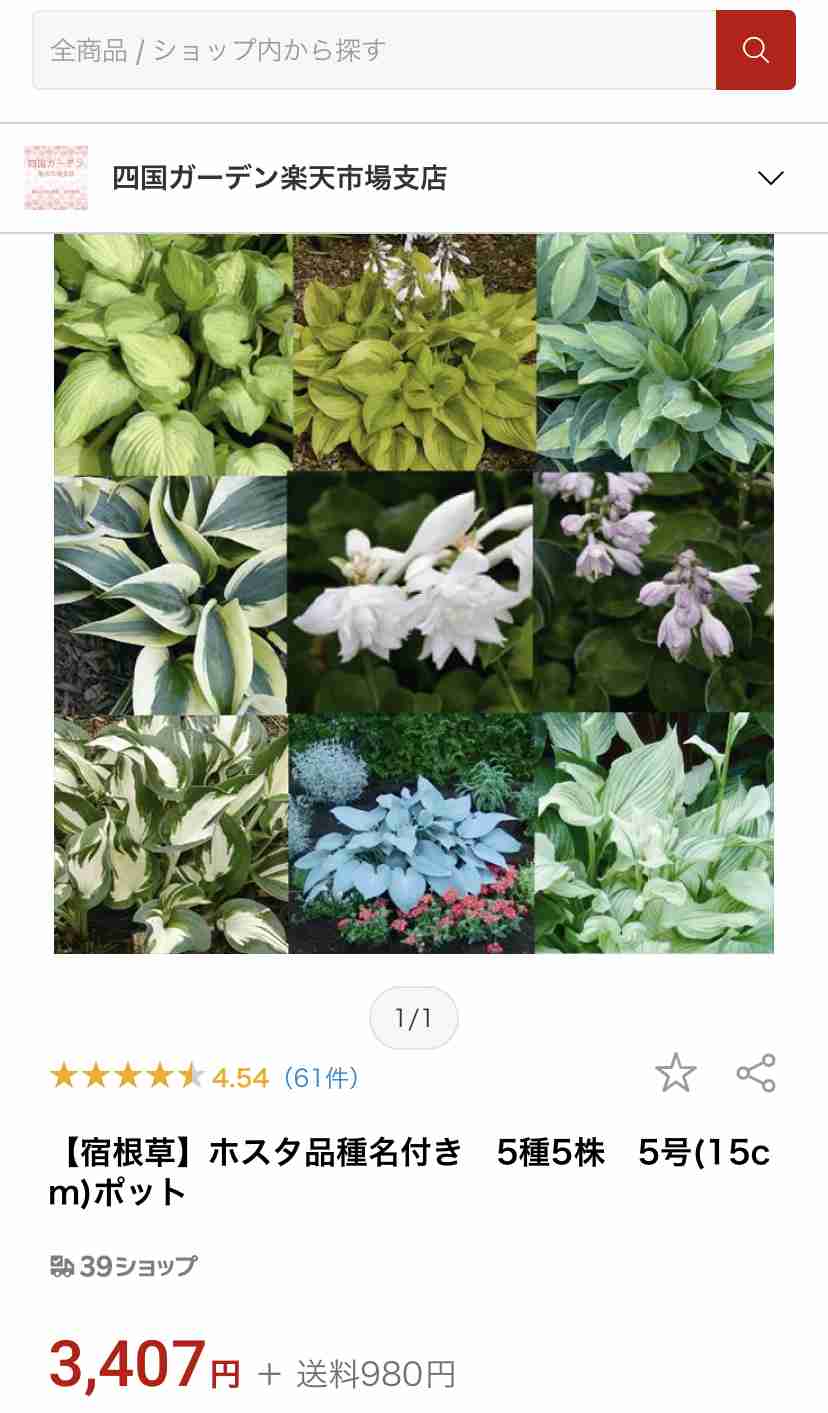Open the hosta product image
This screenshot has height=1413, width=828.
click(414, 593)
